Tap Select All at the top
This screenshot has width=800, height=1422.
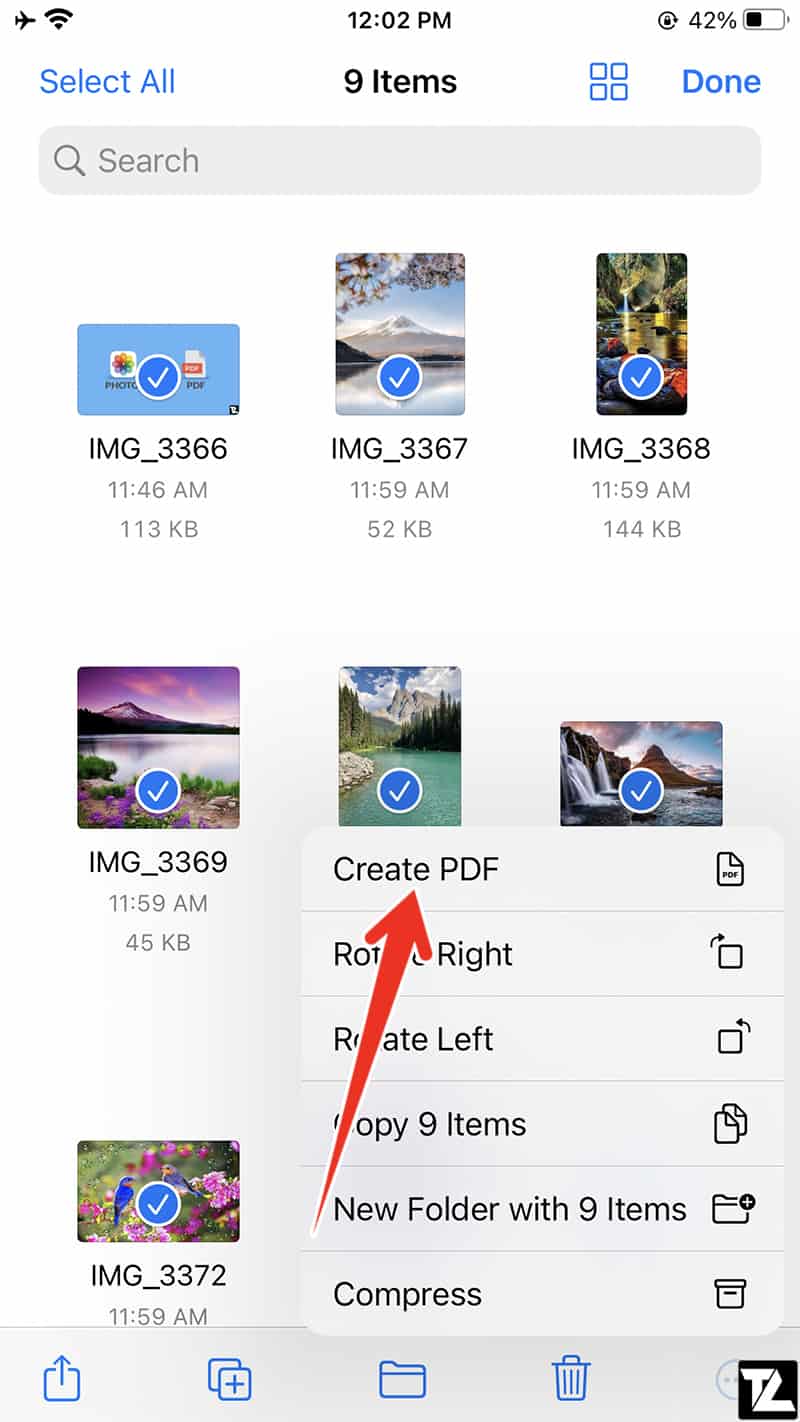(x=107, y=81)
